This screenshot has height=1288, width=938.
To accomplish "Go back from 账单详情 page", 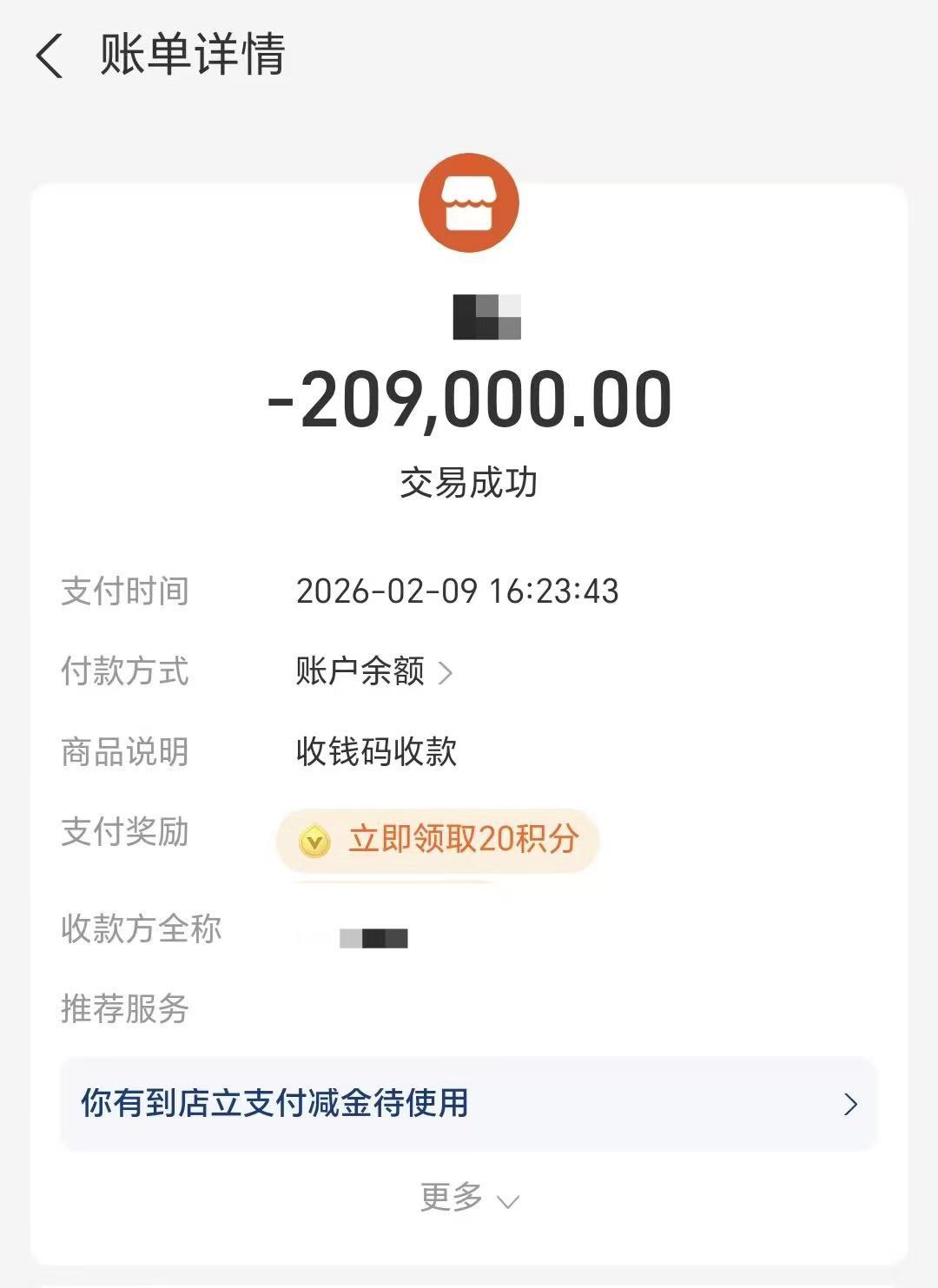I will click(50, 56).
